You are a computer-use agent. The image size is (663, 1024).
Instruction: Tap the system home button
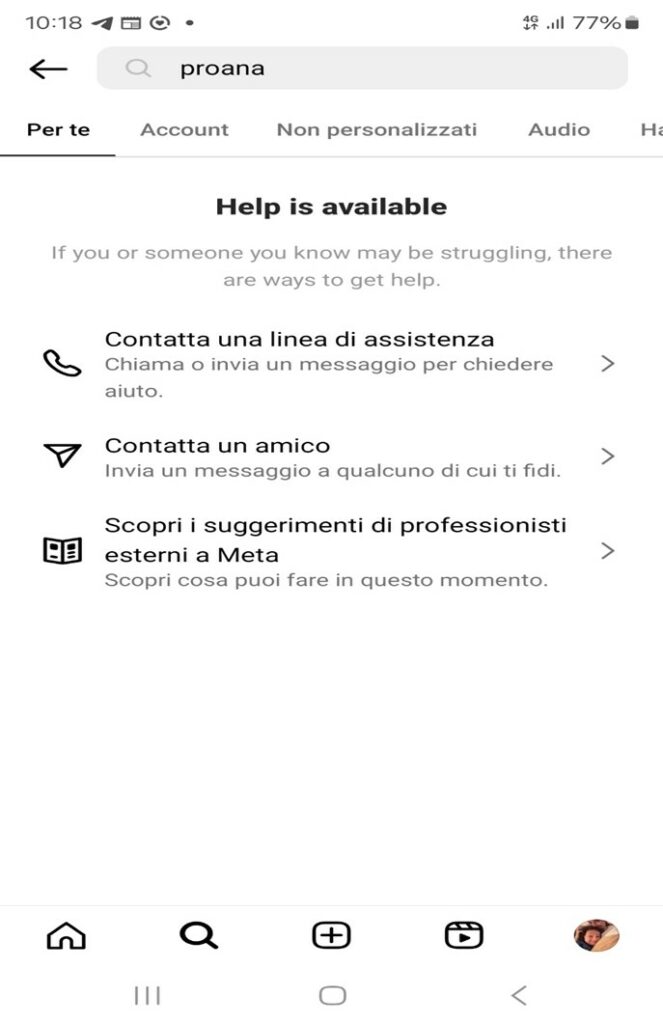pyautogui.click(x=332, y=995)
